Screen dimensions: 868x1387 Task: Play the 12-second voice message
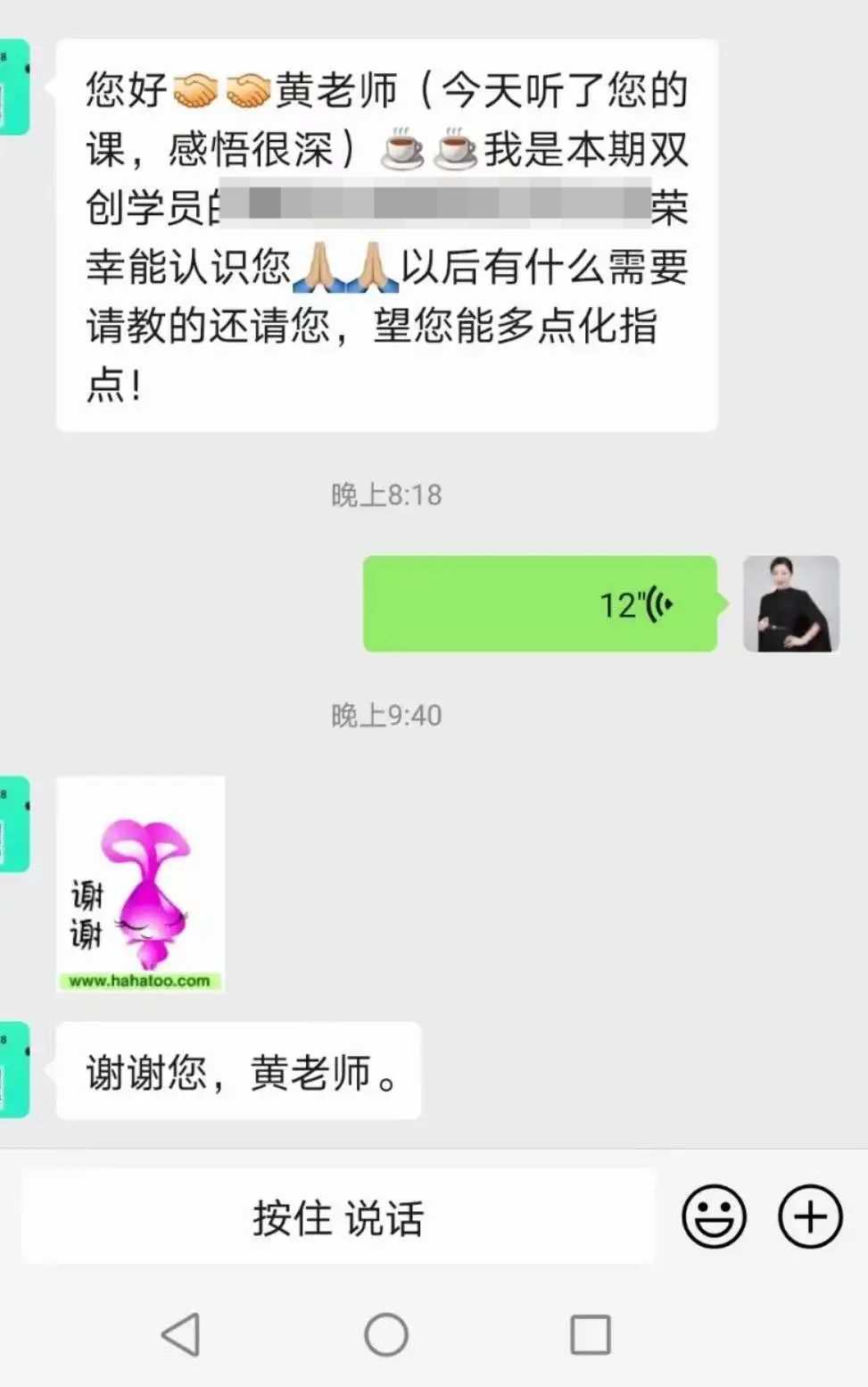[x=540, y=604]
